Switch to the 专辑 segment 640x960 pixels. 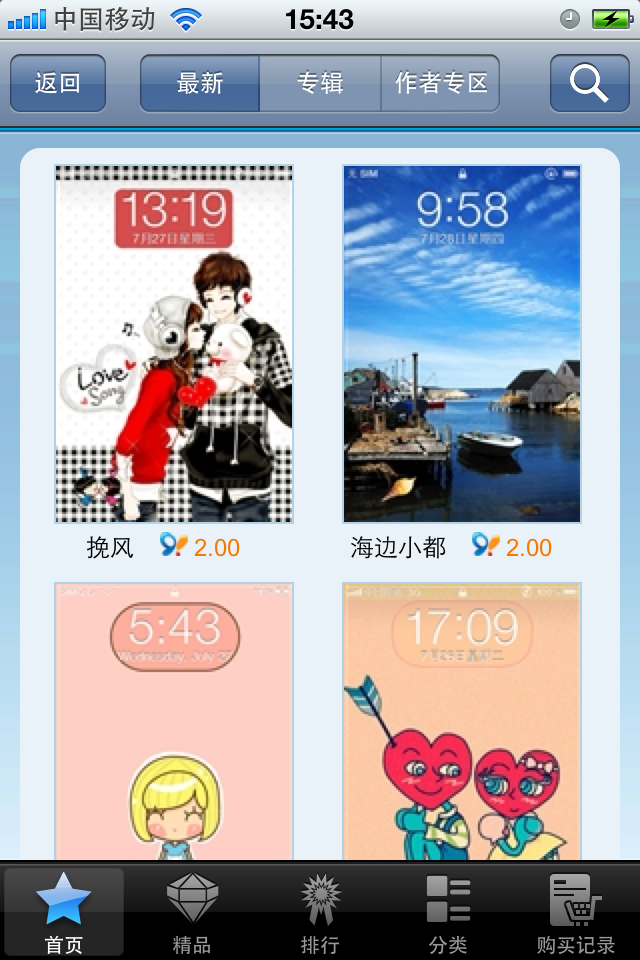click(320, 83)
